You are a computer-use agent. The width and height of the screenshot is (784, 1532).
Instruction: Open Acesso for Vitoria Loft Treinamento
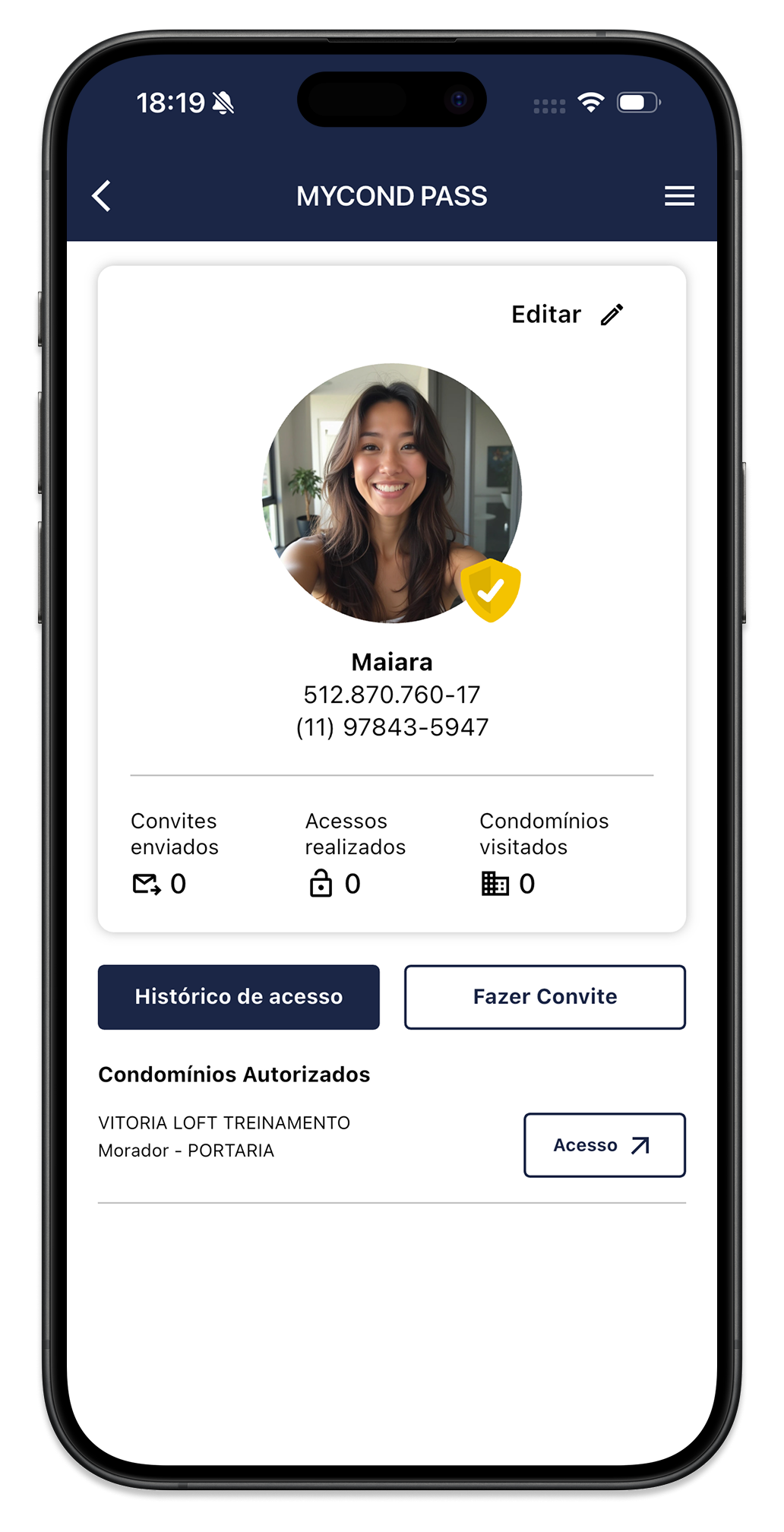[x=605, y=1145]
